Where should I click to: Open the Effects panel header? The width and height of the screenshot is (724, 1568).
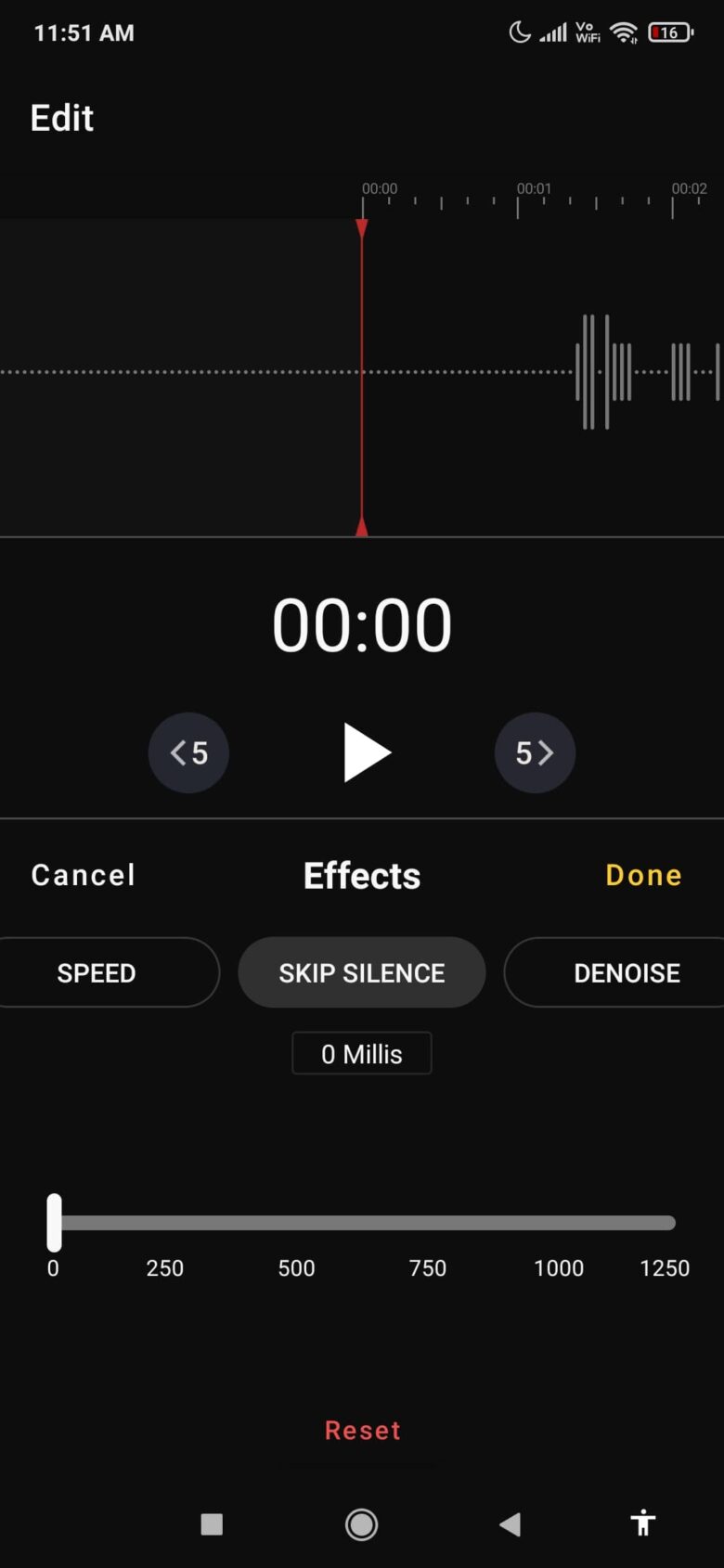click(x=361, y=874)
